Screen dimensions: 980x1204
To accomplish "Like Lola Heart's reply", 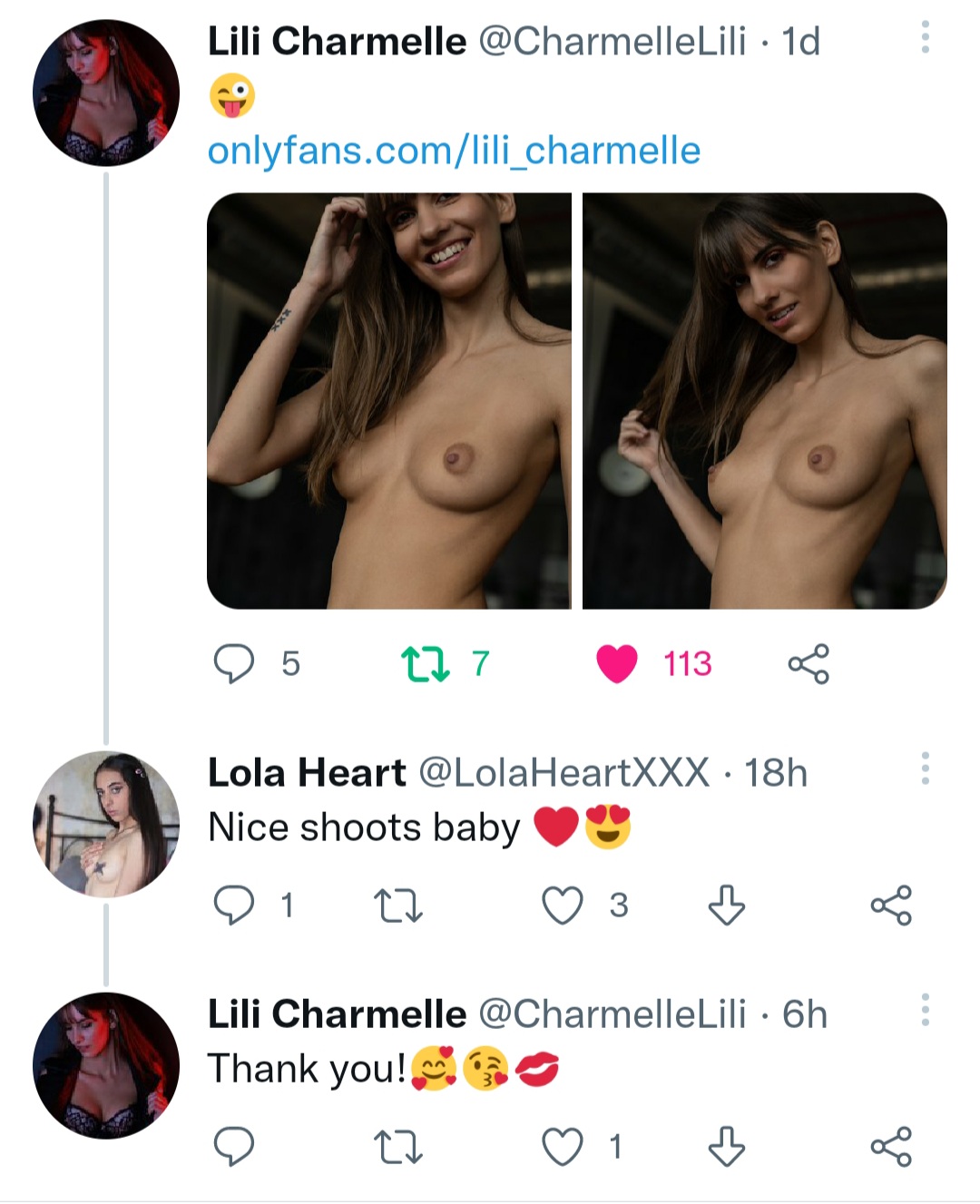I will click(562, 905).
